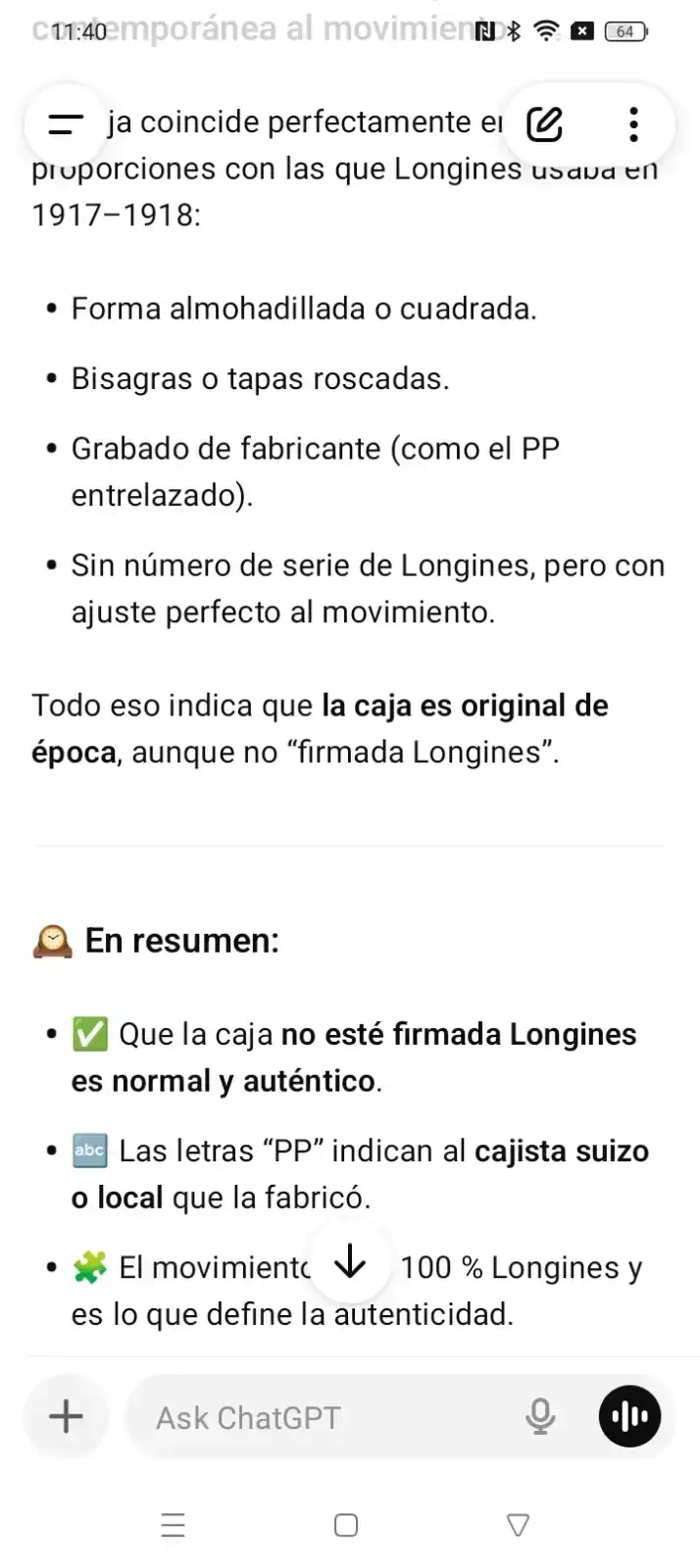Go to the system home screen
This screenshot has width=700, height=1568.
(346, 1525)
